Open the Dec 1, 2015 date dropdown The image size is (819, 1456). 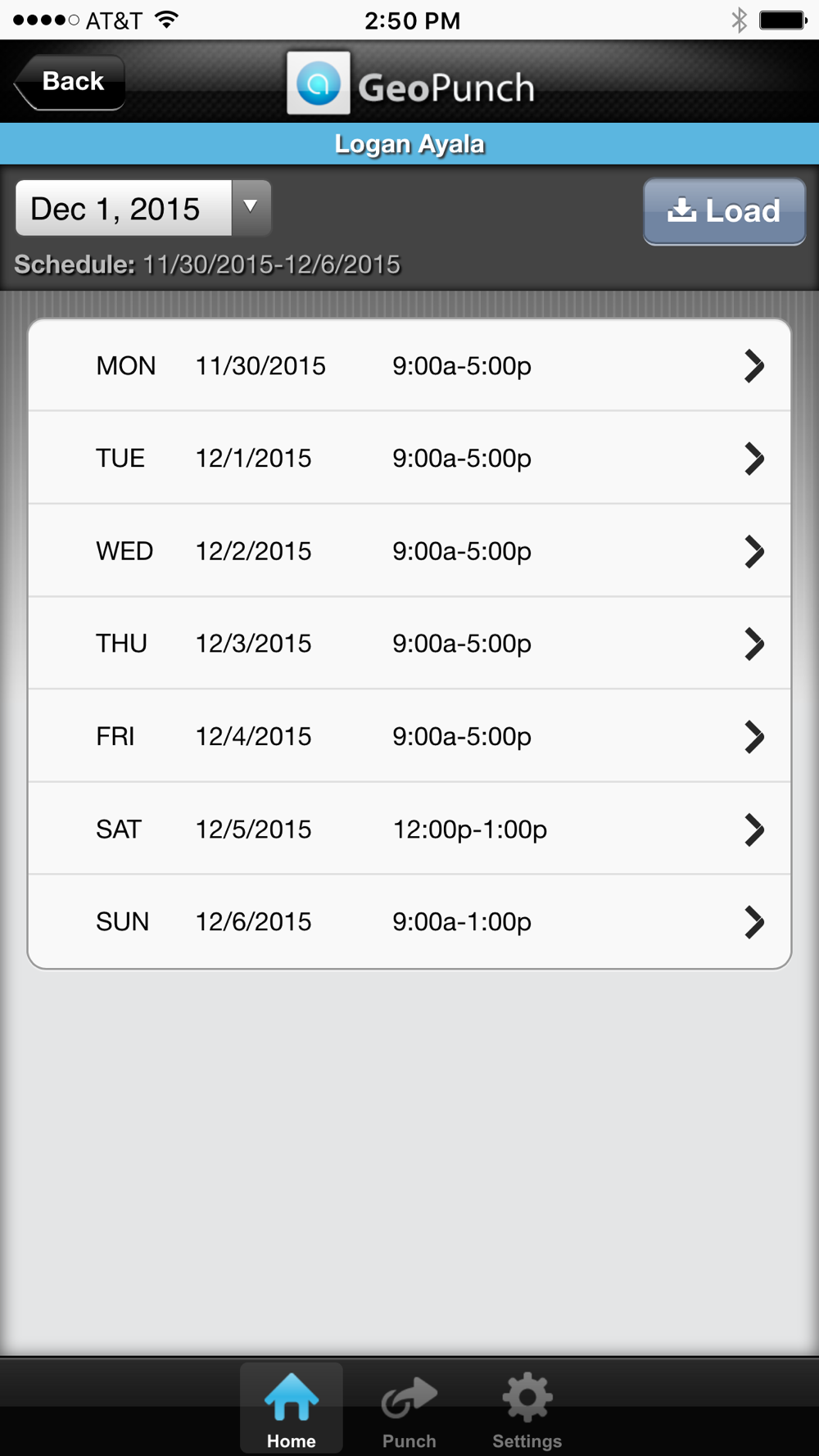(x=143, y=209)
